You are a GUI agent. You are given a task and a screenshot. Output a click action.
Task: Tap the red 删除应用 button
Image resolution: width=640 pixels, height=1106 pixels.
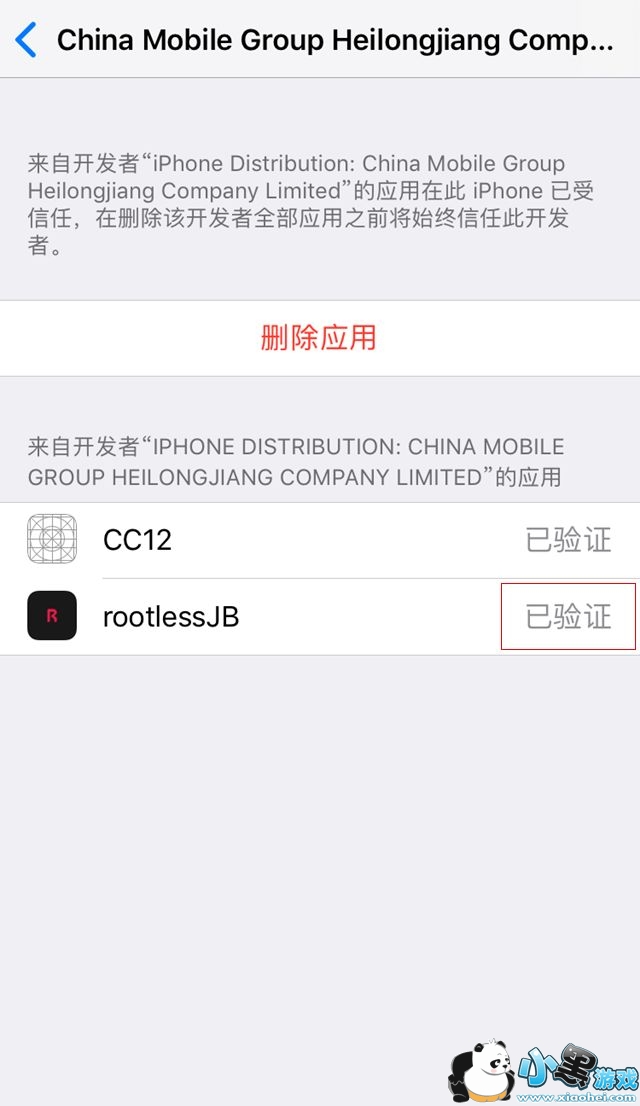tap(320, 338)
